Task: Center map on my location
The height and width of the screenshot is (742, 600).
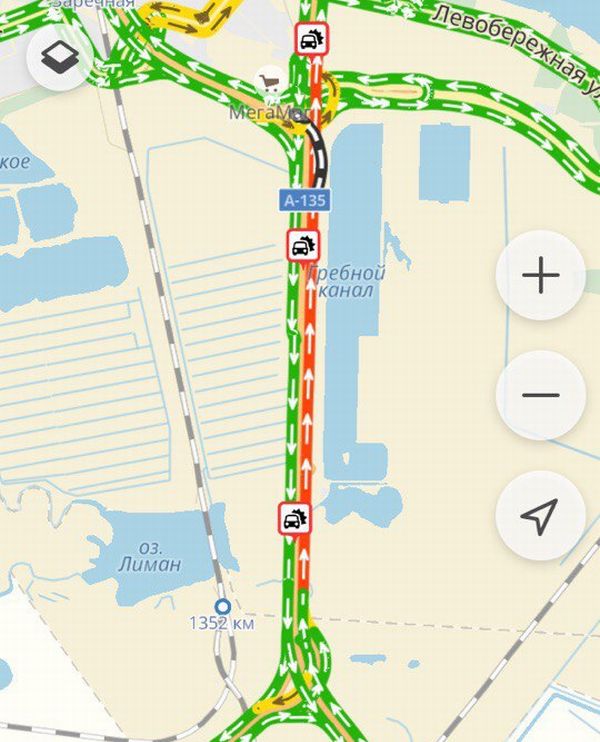Action: [540, 515]
